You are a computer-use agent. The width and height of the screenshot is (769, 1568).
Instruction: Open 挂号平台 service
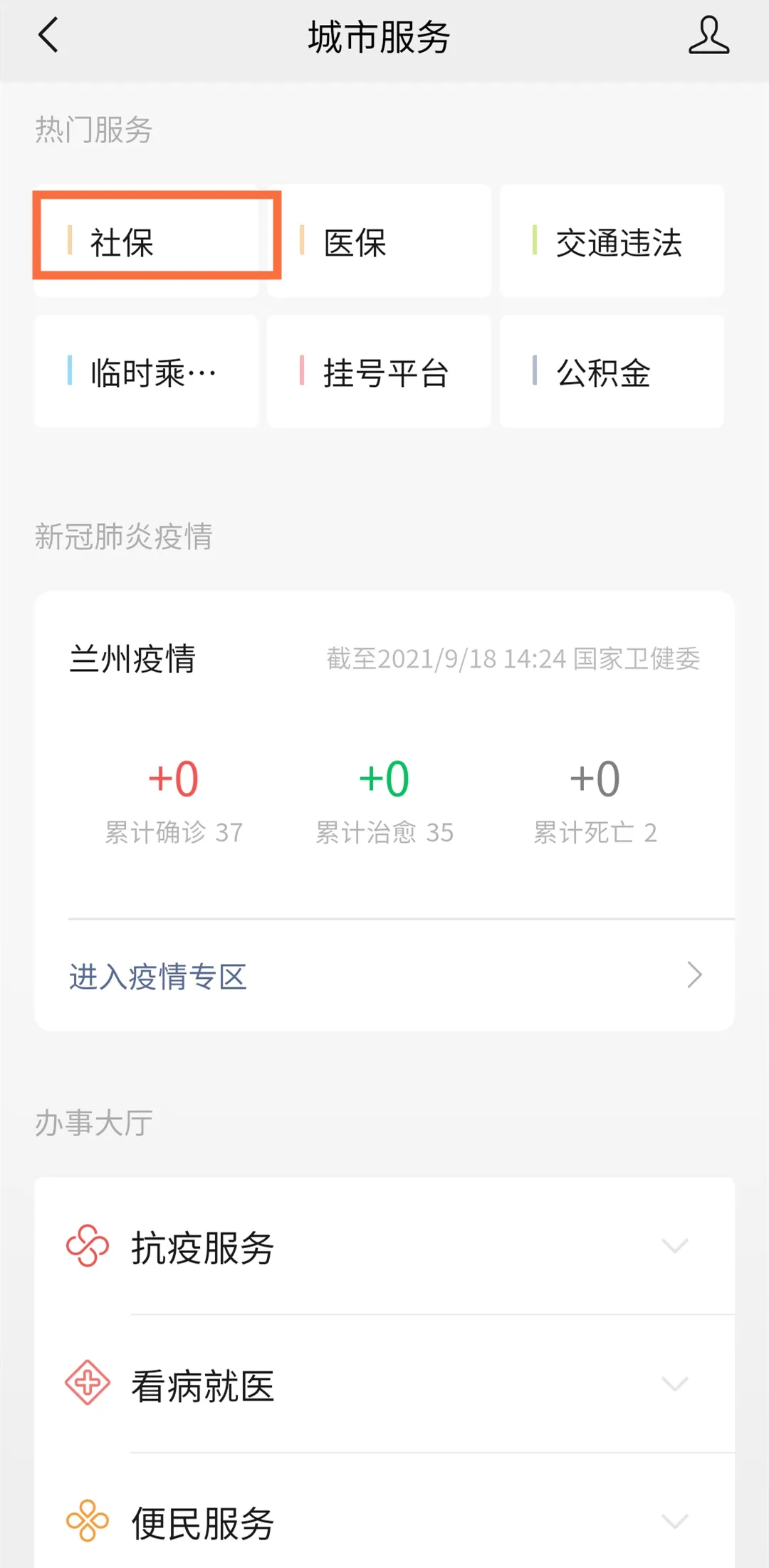[379, 372]
